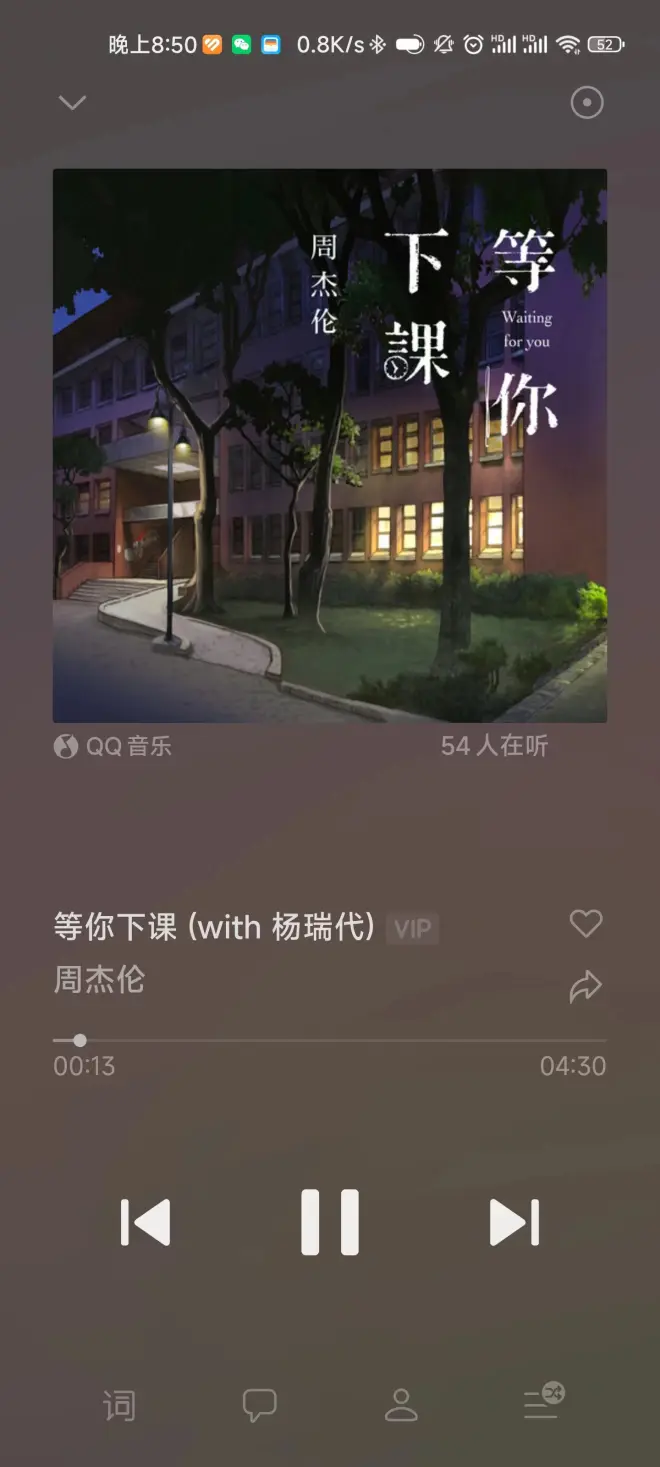
Task: Pause the current playback
Action: (330, 1222)
